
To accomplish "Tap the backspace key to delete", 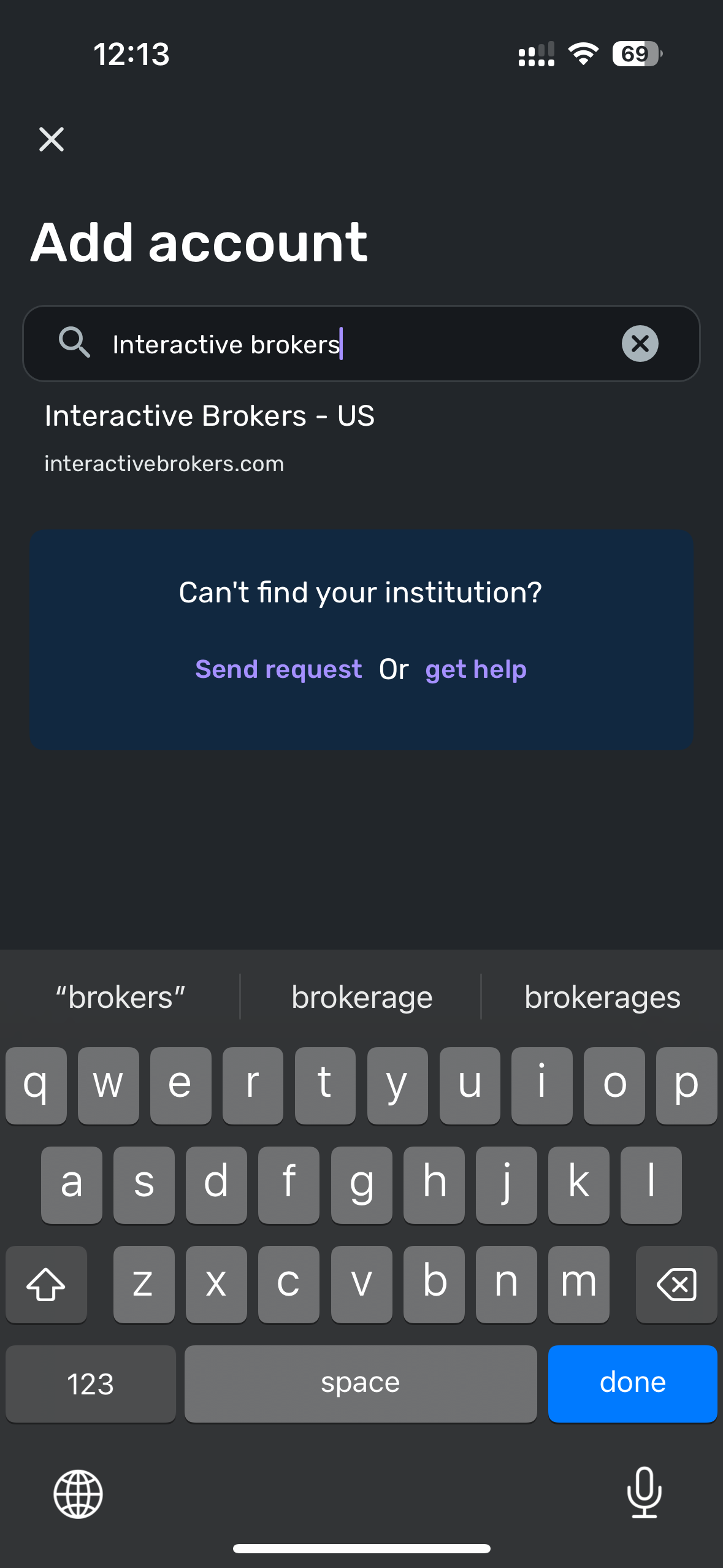I will tap(676, 1285).
